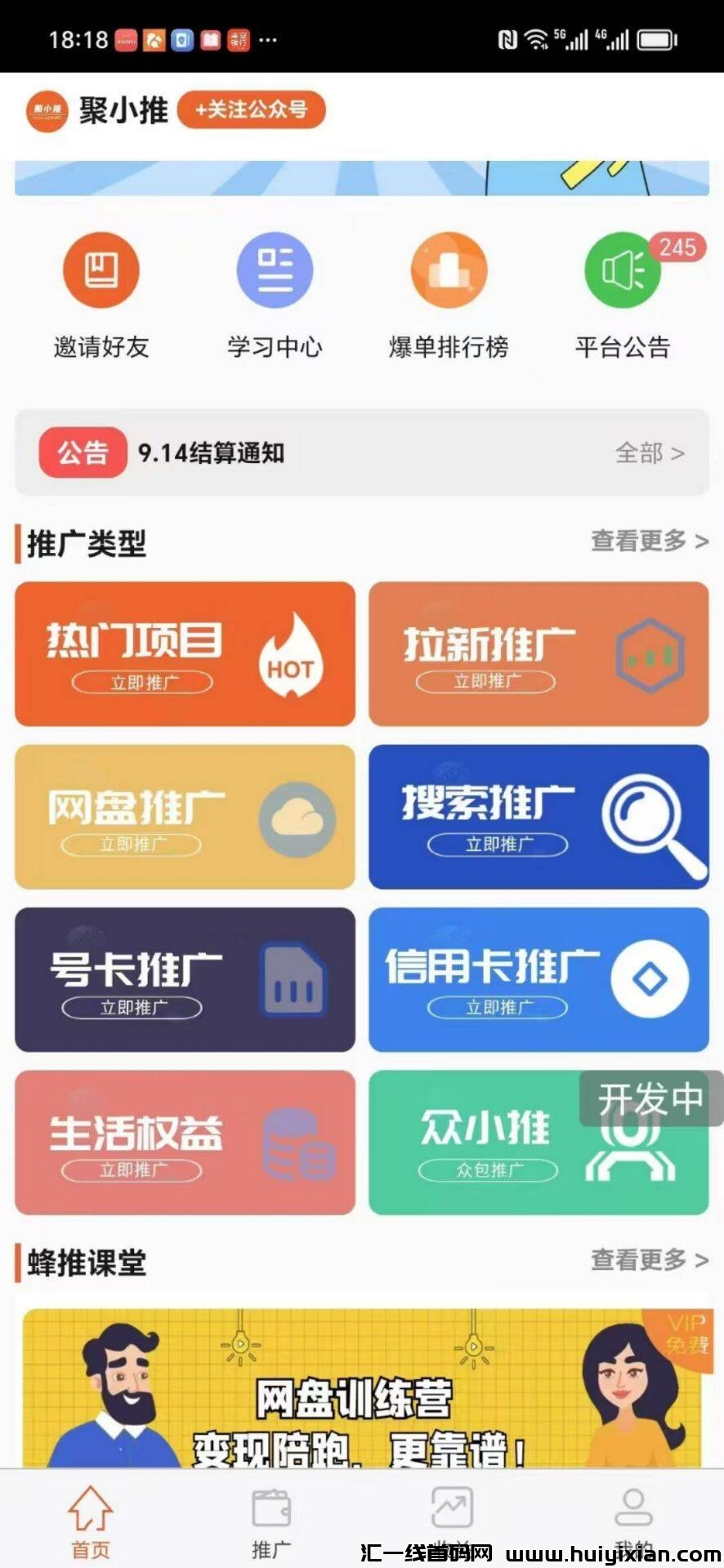
Task: Open the 9.14结算通知 announcement
Action: pyautogui.click(x=211, y=454)
